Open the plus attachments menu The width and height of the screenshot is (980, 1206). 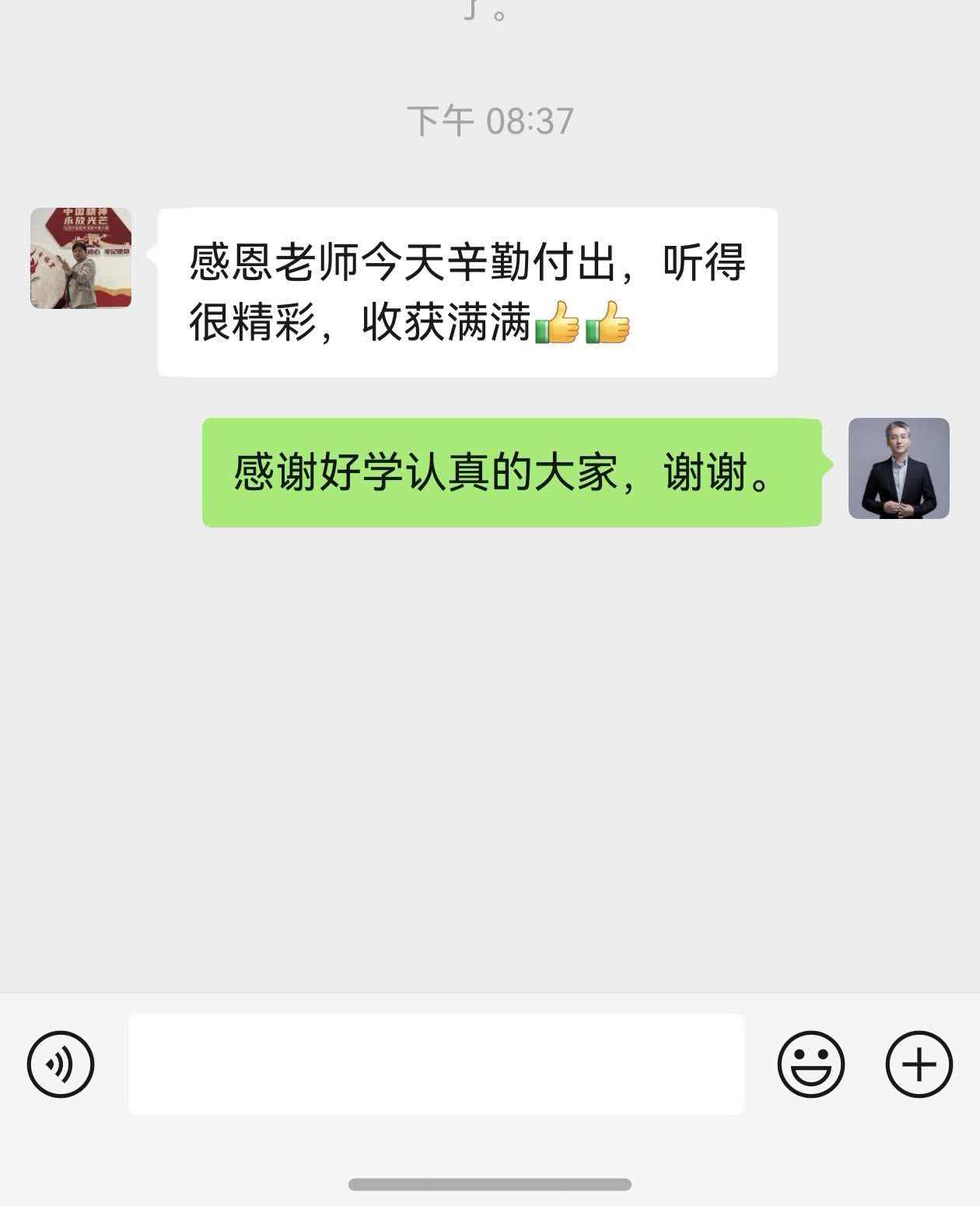919,1064
